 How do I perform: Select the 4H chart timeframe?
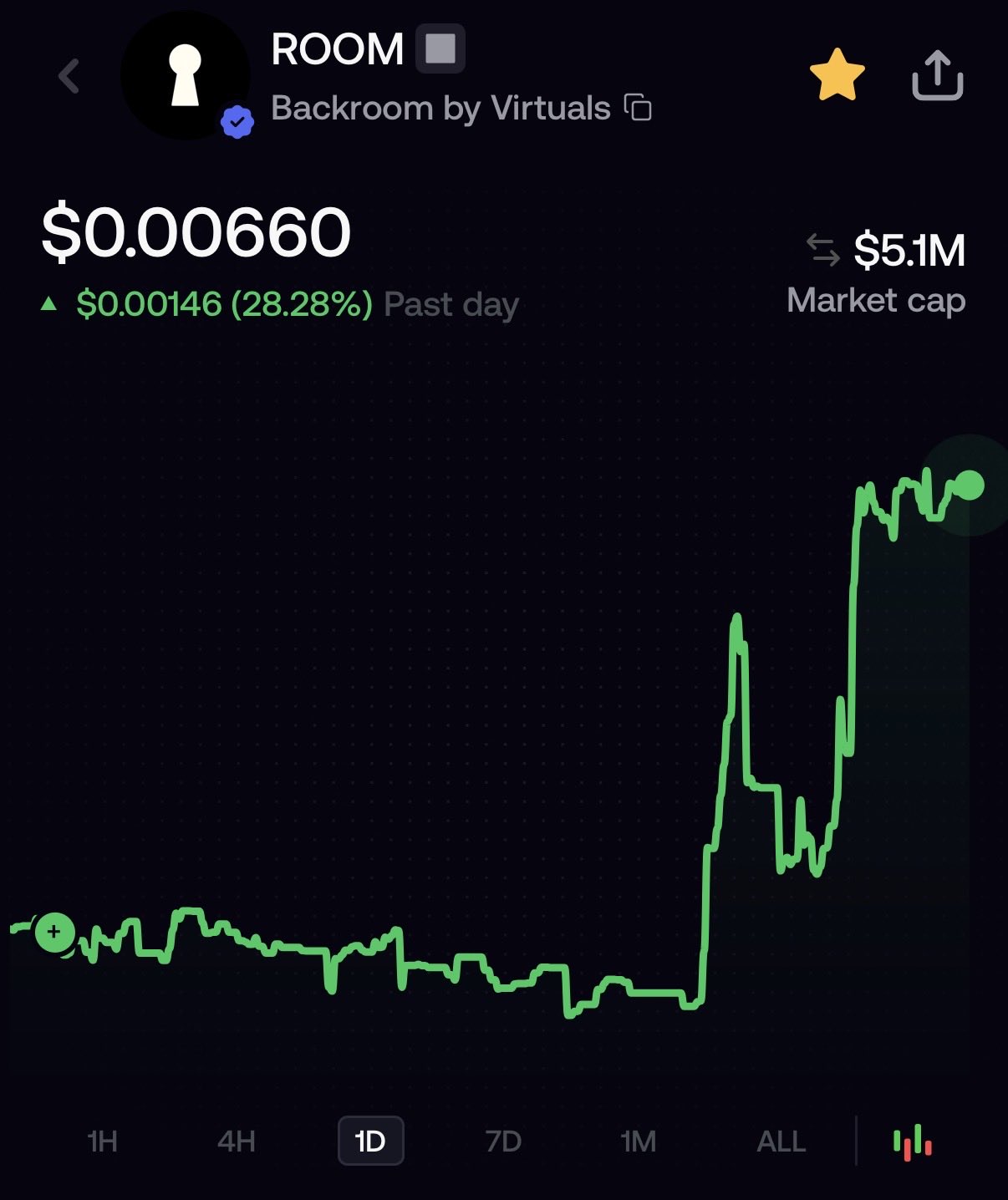point(237,1141)
